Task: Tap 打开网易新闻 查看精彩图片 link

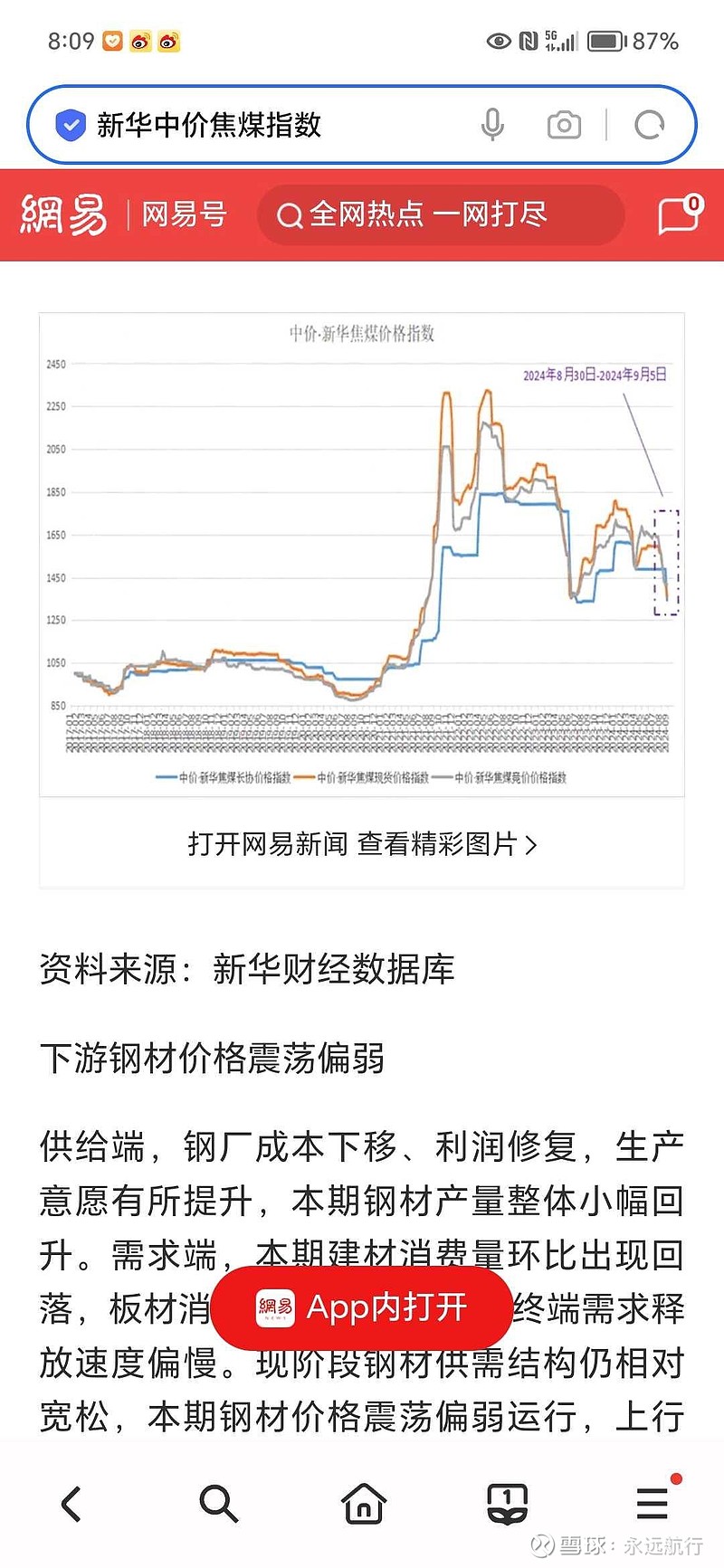Action: pyautogui.click(x=362, y=844)
